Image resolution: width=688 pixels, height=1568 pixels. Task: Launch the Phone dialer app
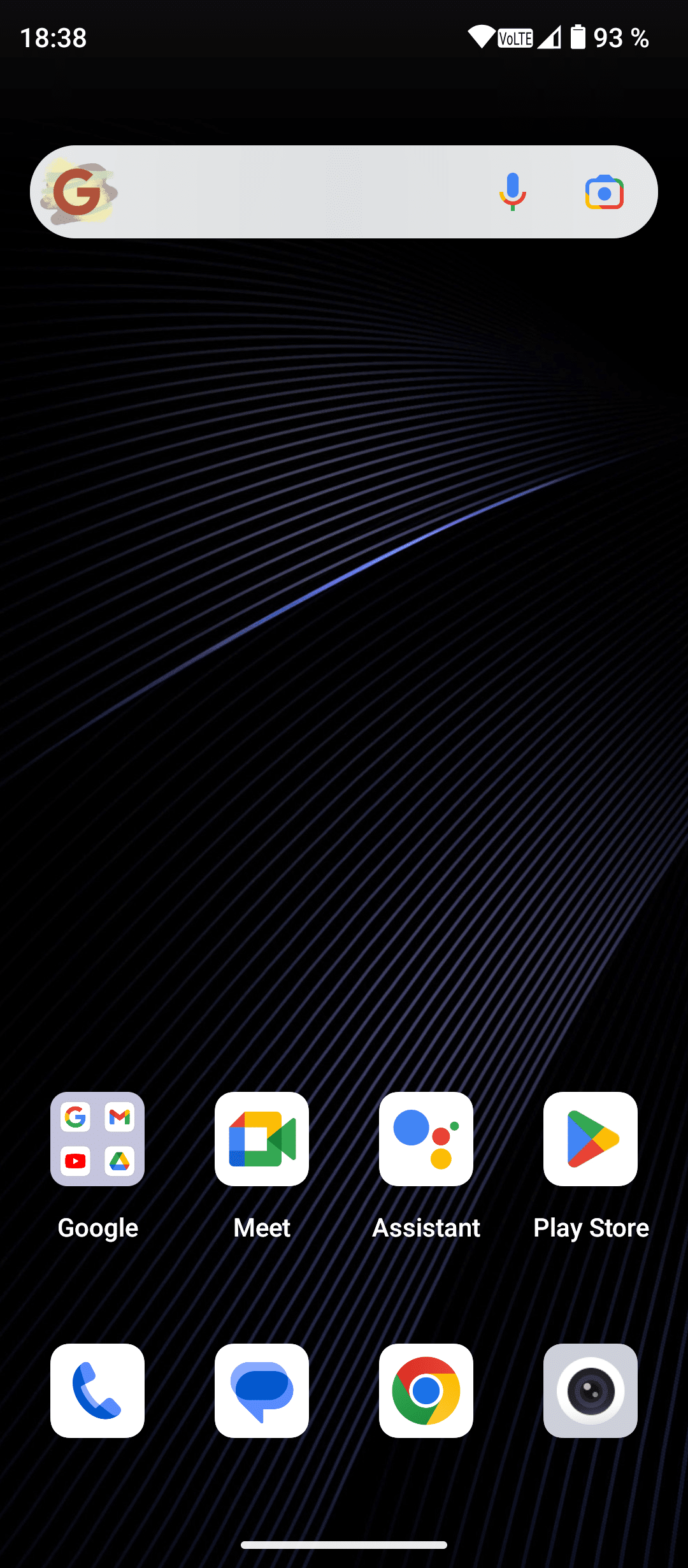(97, 1391)
